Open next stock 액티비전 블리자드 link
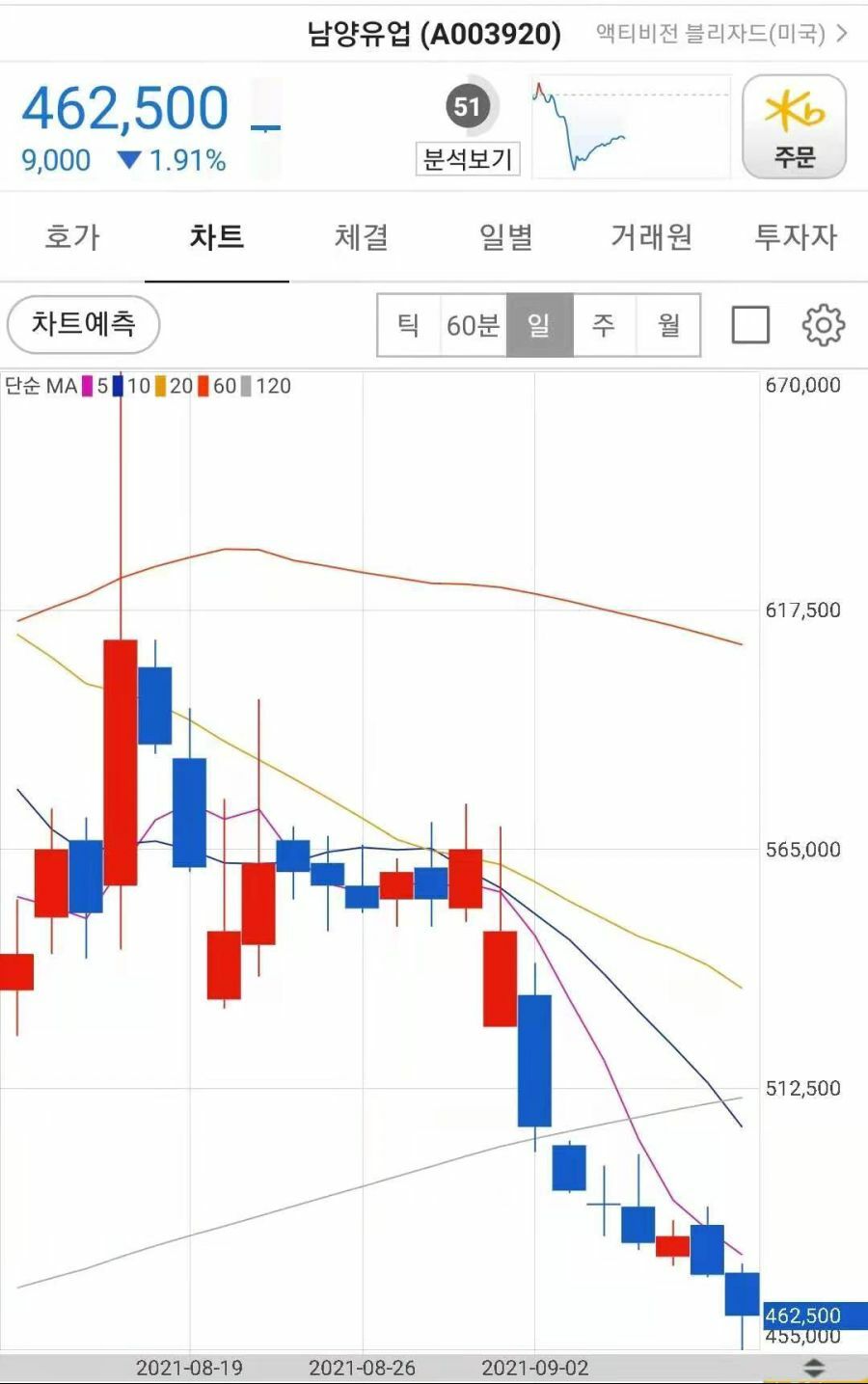Image resolution: width=868 pixels, height=1384 pixels. click(x=720, y=34)
